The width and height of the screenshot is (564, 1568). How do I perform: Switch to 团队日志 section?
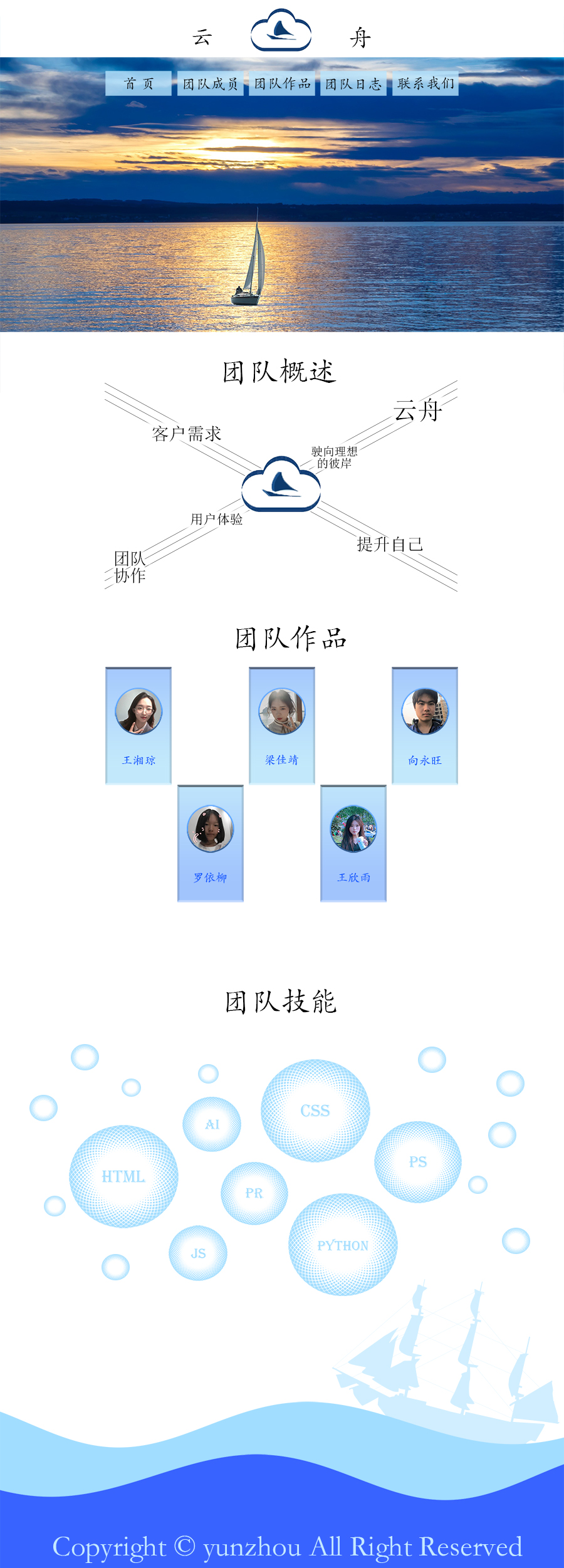[353, 83]
